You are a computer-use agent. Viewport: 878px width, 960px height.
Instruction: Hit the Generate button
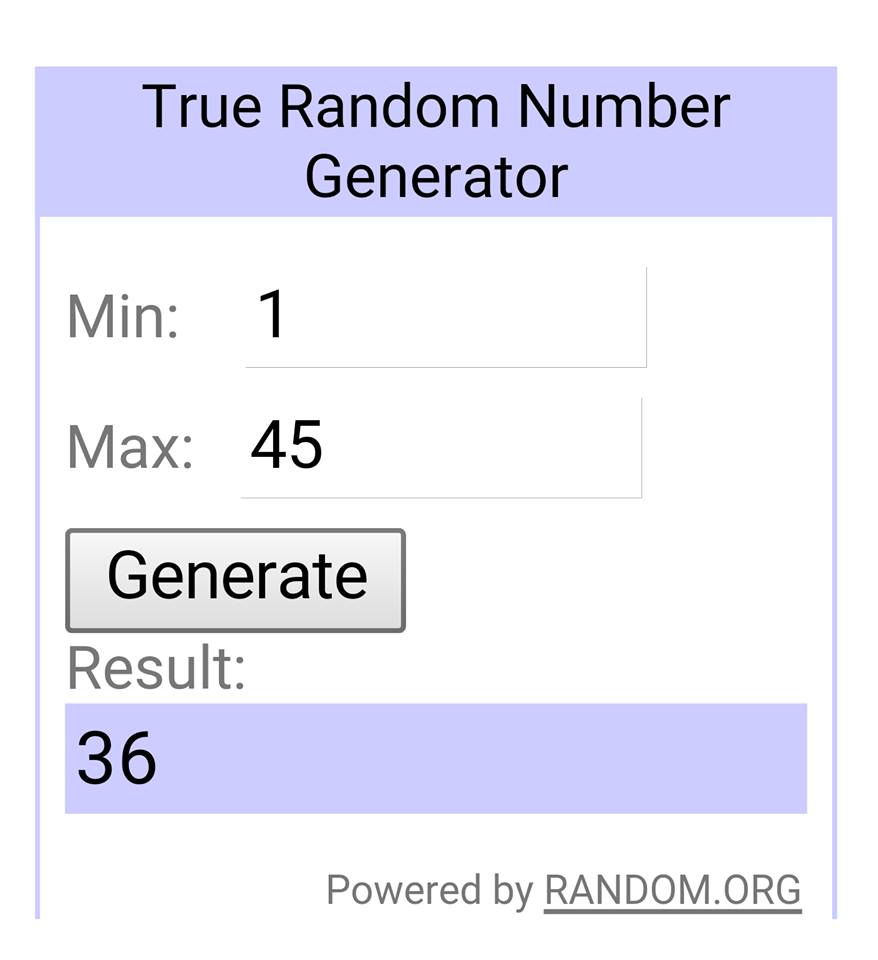click(x=236, y=580)
